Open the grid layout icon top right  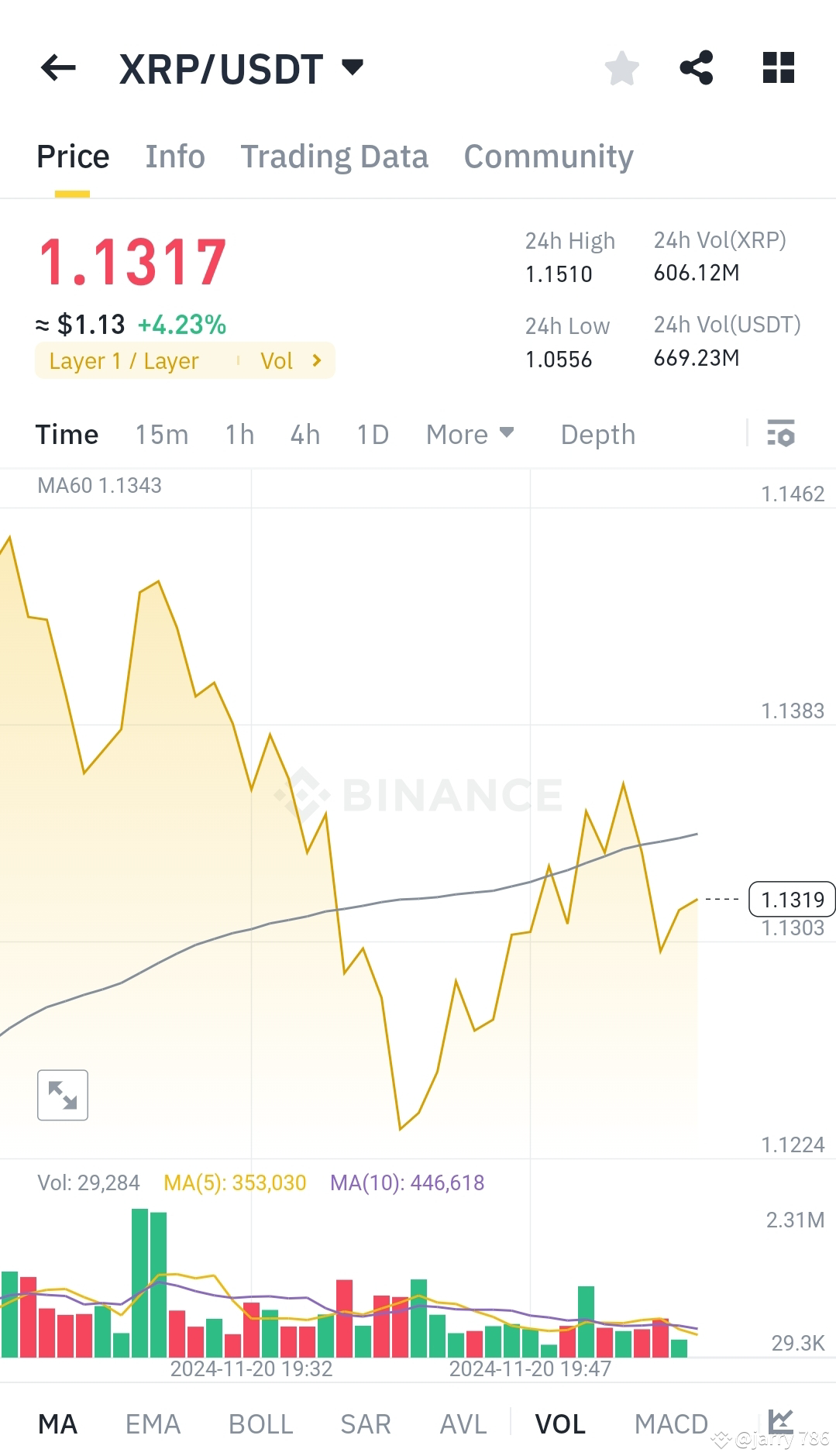[778, 68]
